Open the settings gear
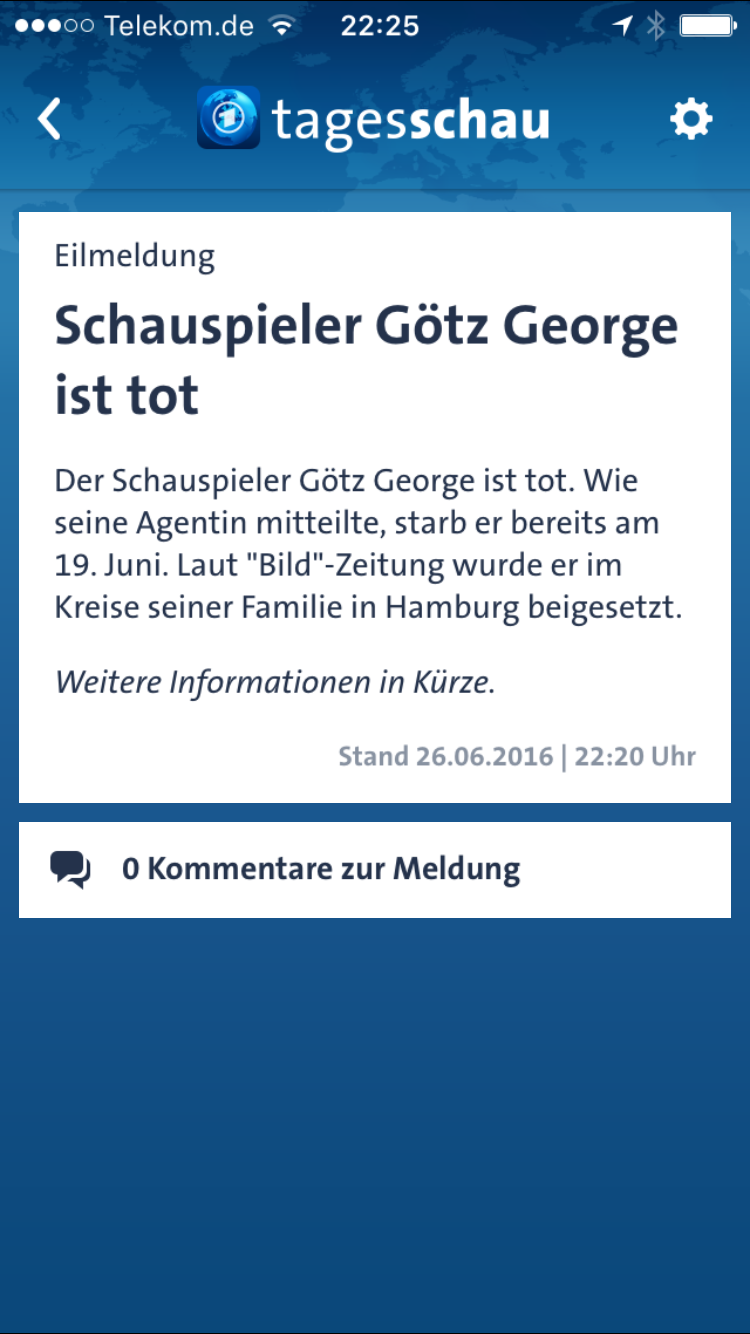The height and width of the screenshot is (1334, 750). (x=691, y=120)
